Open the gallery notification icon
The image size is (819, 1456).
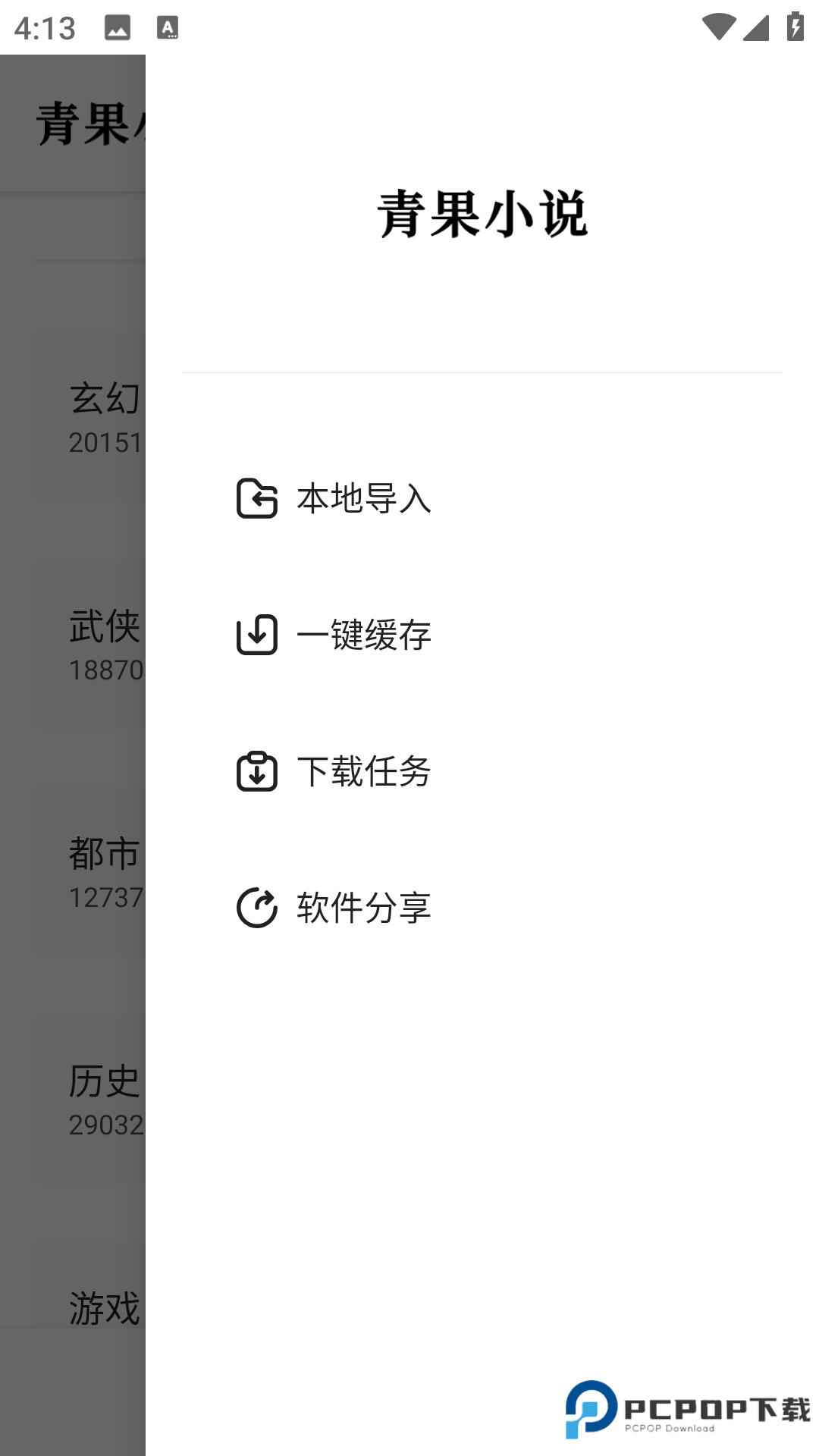118,27
